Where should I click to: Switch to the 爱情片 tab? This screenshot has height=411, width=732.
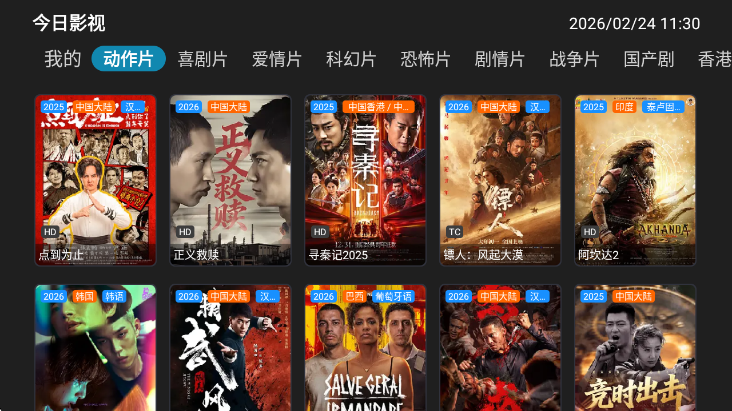point(277,59)
